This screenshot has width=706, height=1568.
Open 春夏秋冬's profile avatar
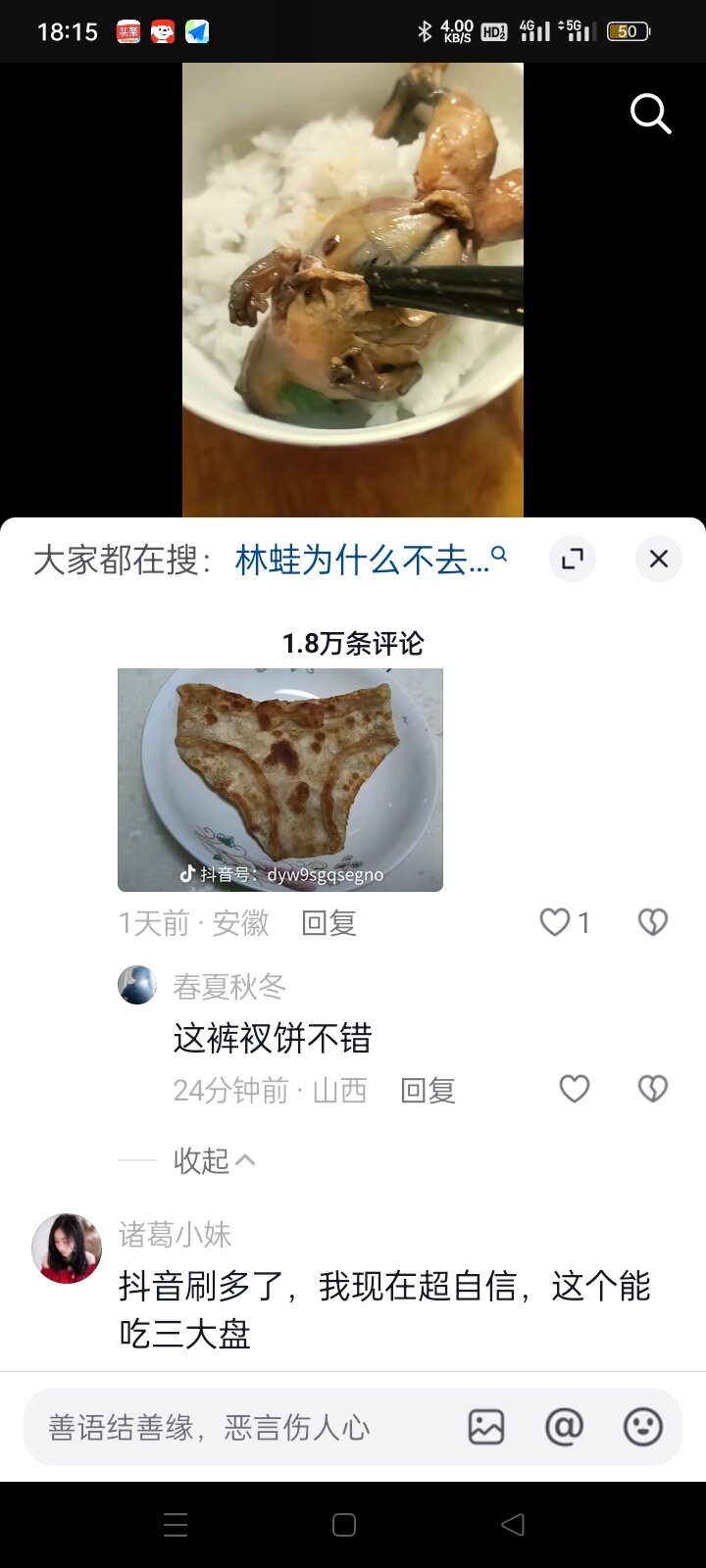[137, 985]
